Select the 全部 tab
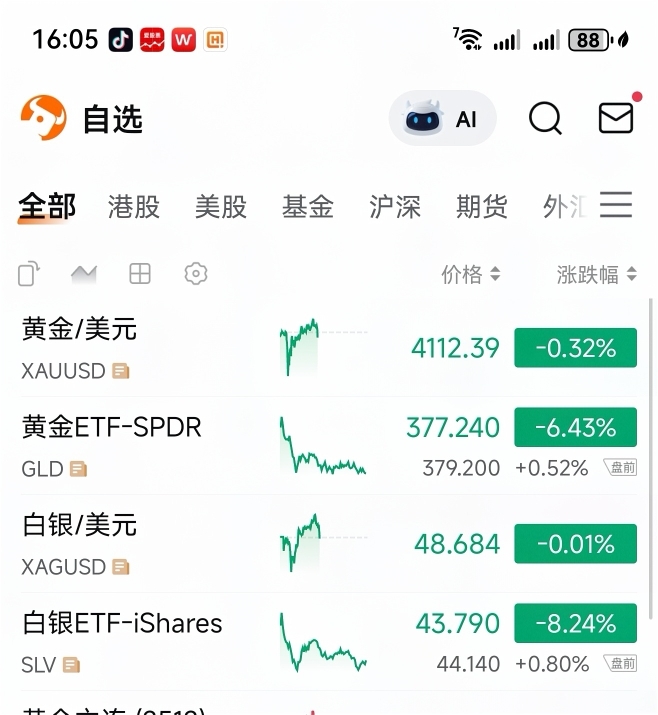Image resolution: width=658 pixels, height=715 pixels. [x=47, y=207]
